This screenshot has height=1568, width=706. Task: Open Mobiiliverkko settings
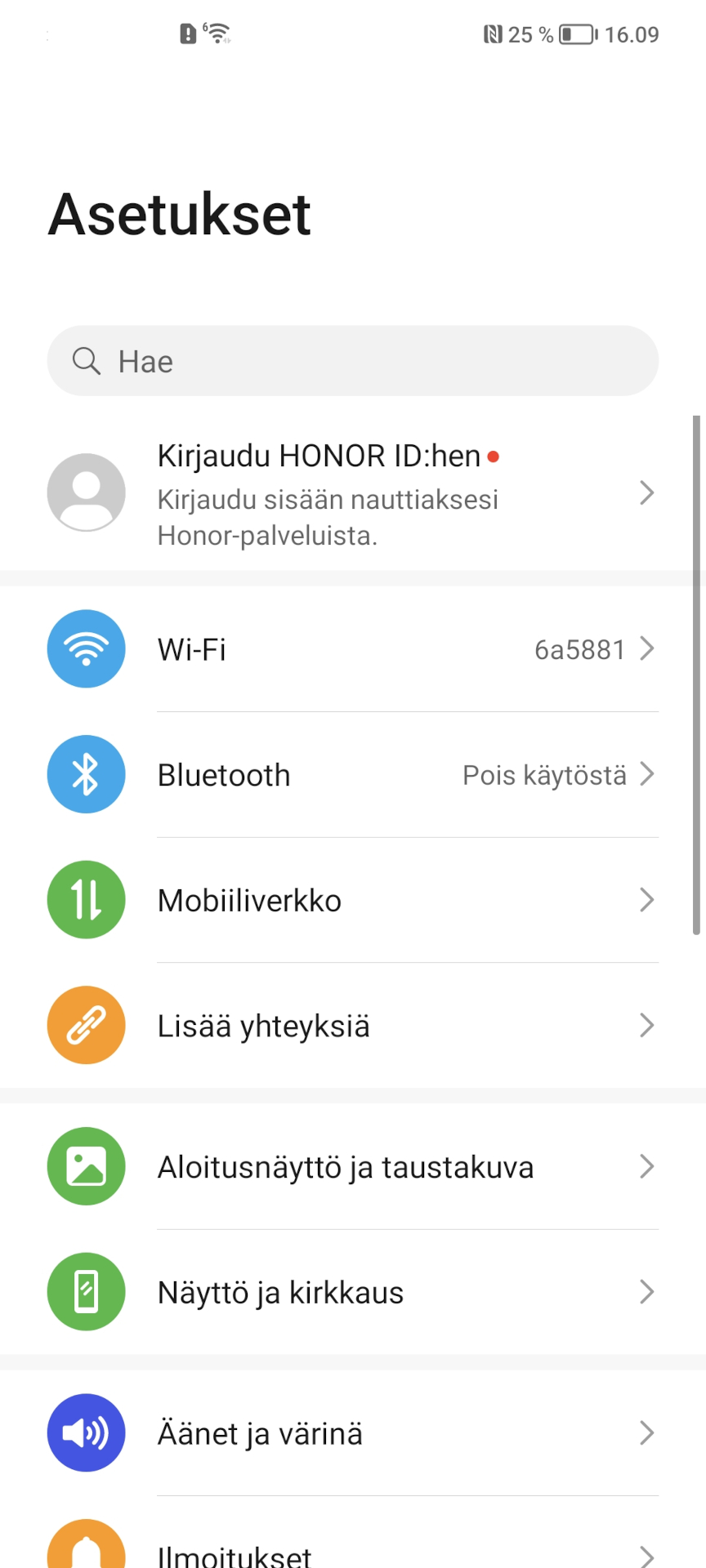[x=353, y=900]
